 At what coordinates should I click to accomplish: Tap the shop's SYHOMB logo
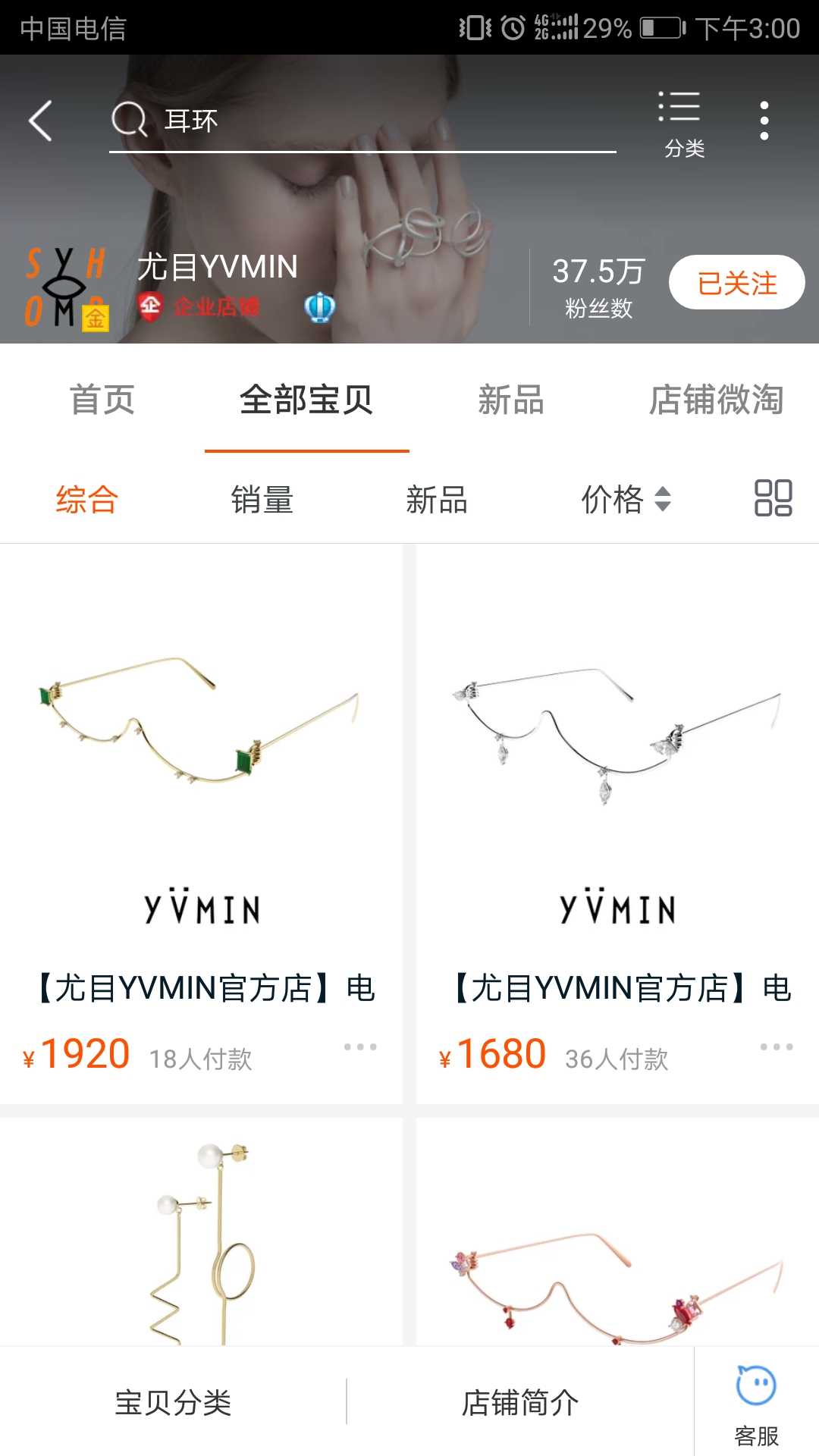pos(64,284)
